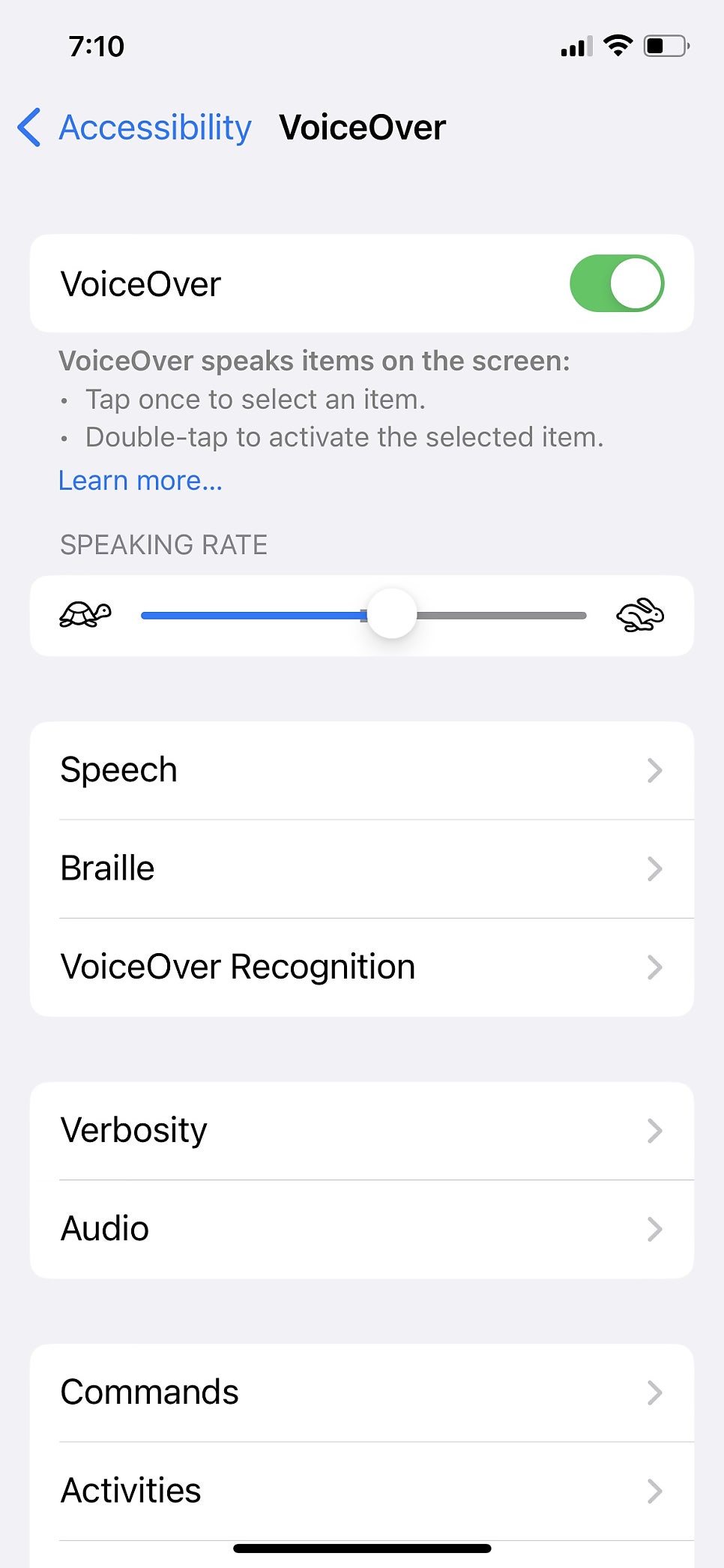Go back to Accessibility settings
This screenshot has width=724, height=1568.
135,127
